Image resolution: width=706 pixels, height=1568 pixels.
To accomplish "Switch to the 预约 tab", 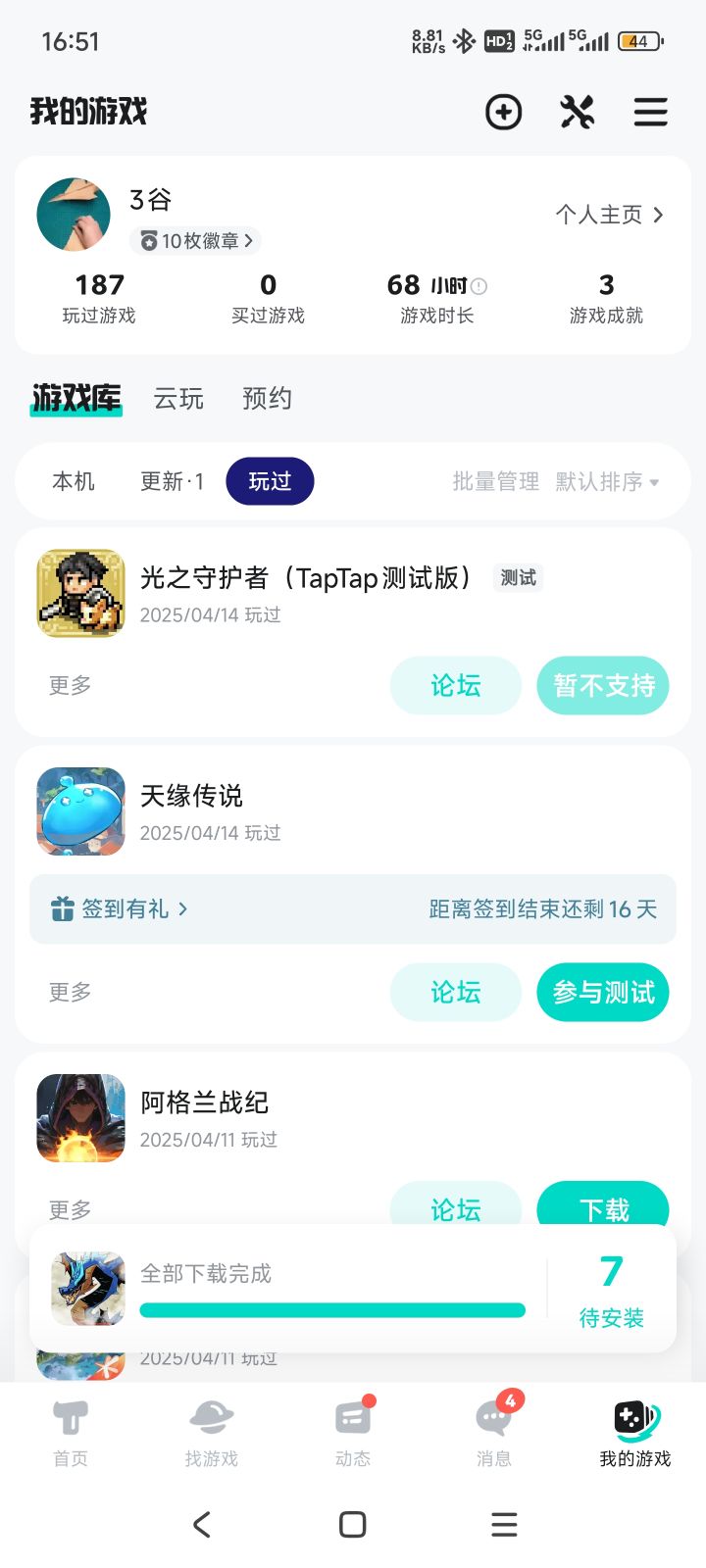I will [x=267, y=399].
